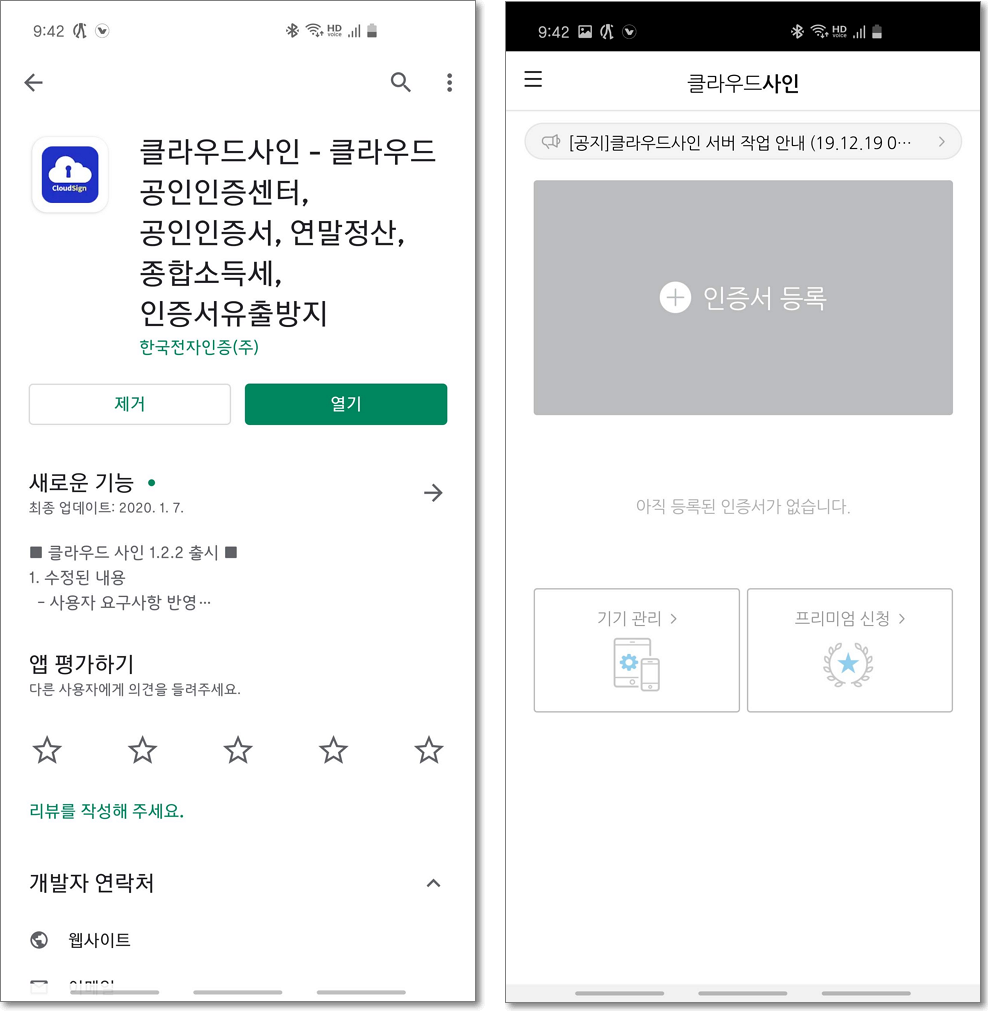This screenshot has width=988, height=1011.
Task: Open the Play Store search icon
Action: pos(400,83)
